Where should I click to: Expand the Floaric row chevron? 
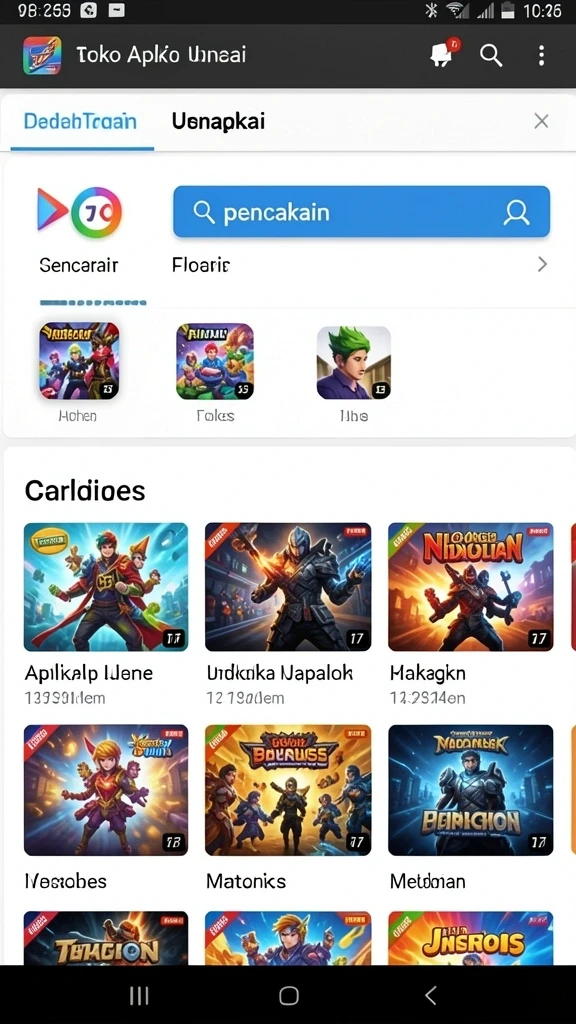tap(541, 264)
